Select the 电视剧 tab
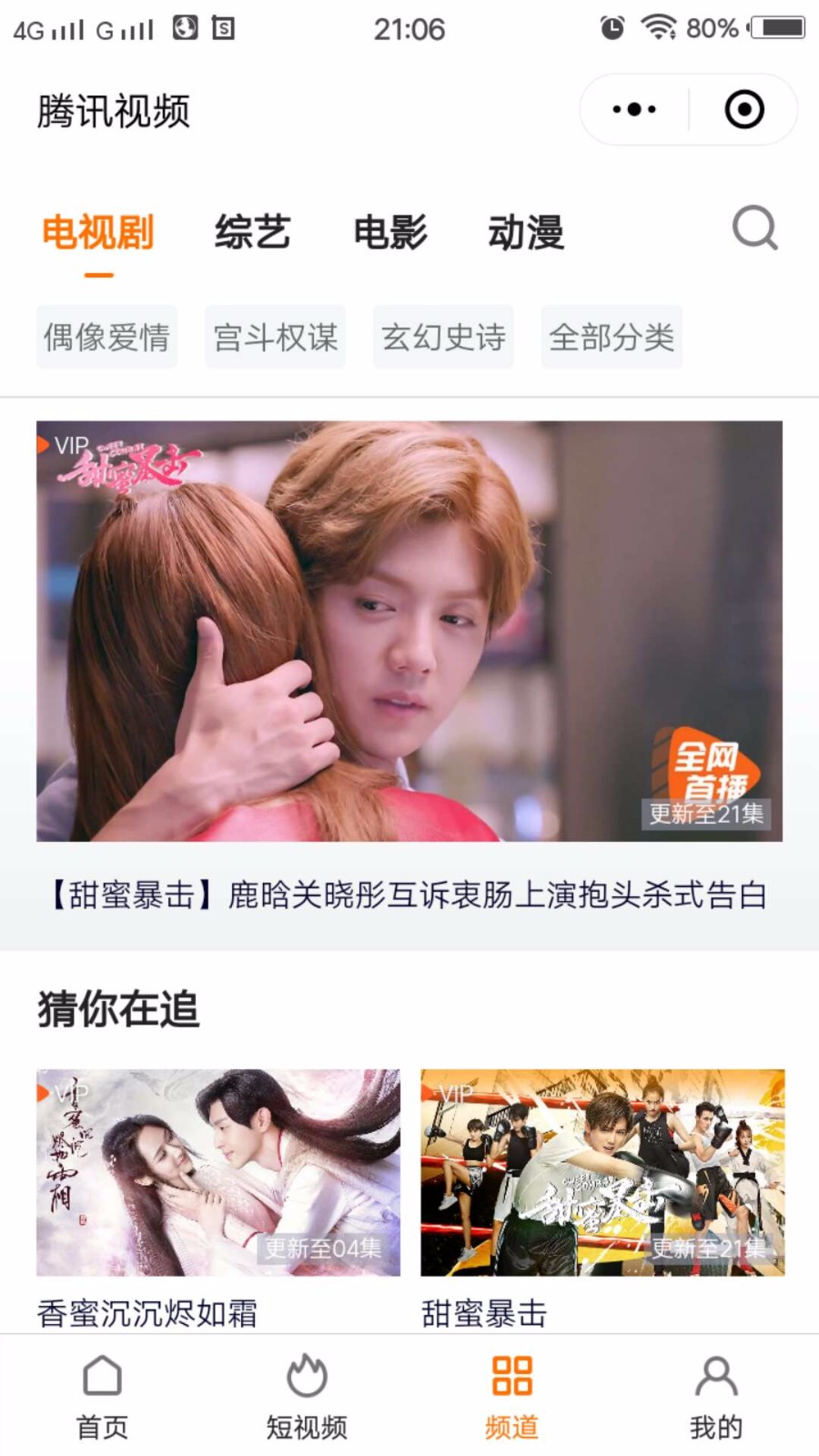 pyautogui.click(x=98, y=233)
